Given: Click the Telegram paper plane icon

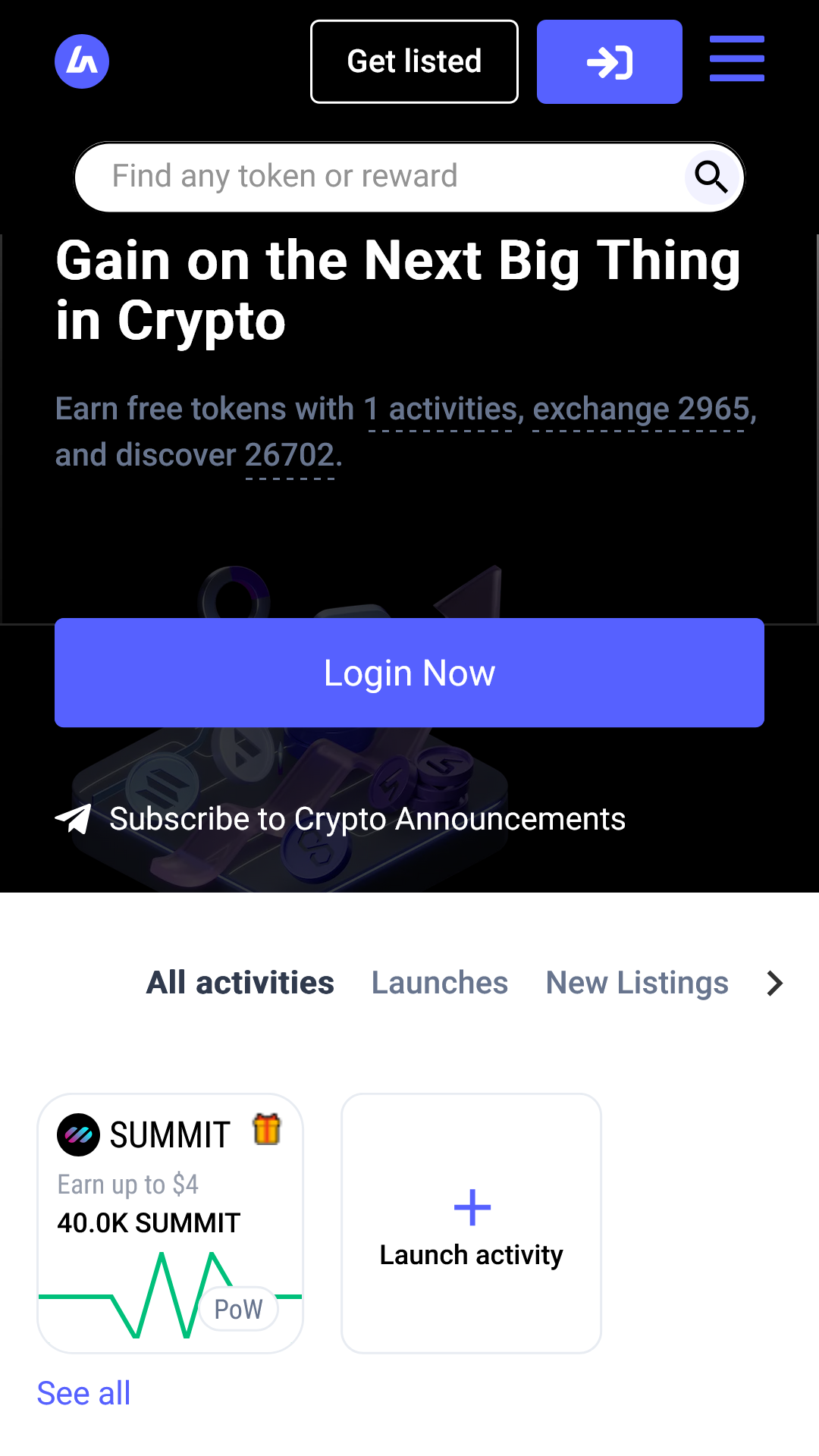Looking at the screenshot, I should (72, 819).
